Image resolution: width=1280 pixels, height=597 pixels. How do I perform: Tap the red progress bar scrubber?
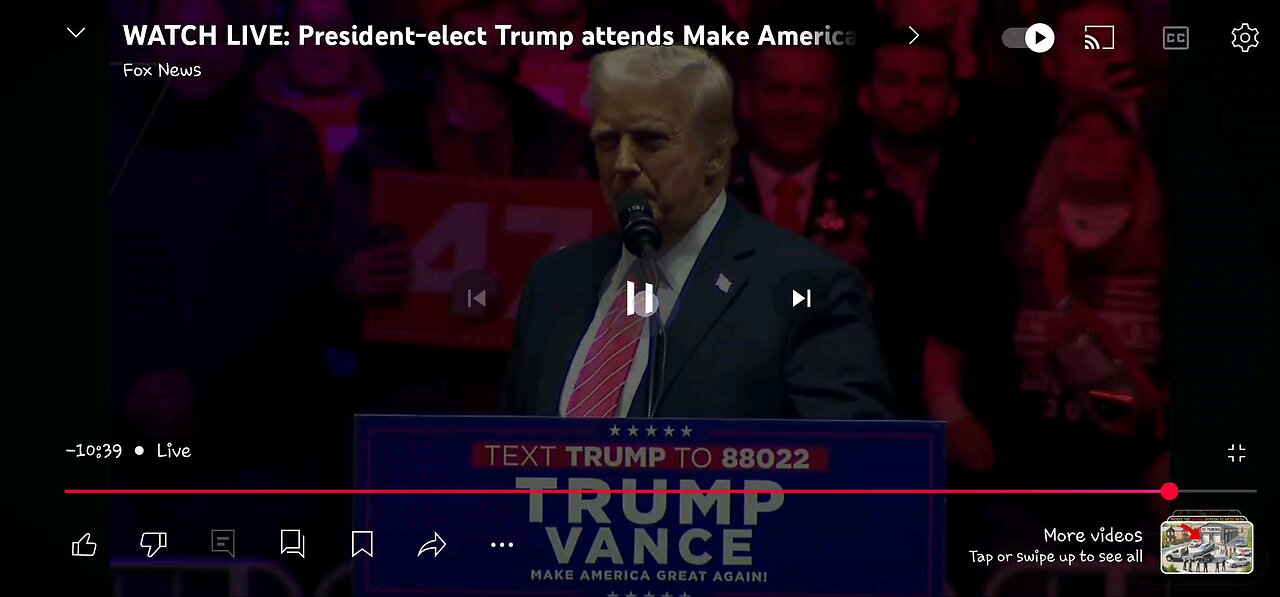tap(1169, 491)
